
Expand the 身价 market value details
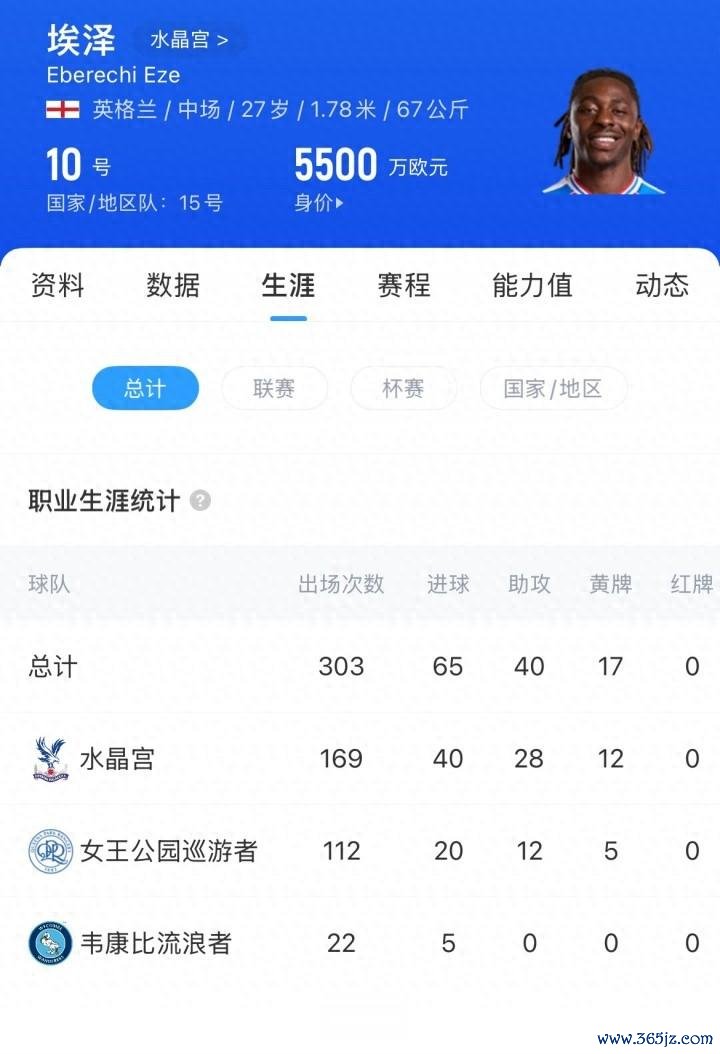[x=318, y=203]
